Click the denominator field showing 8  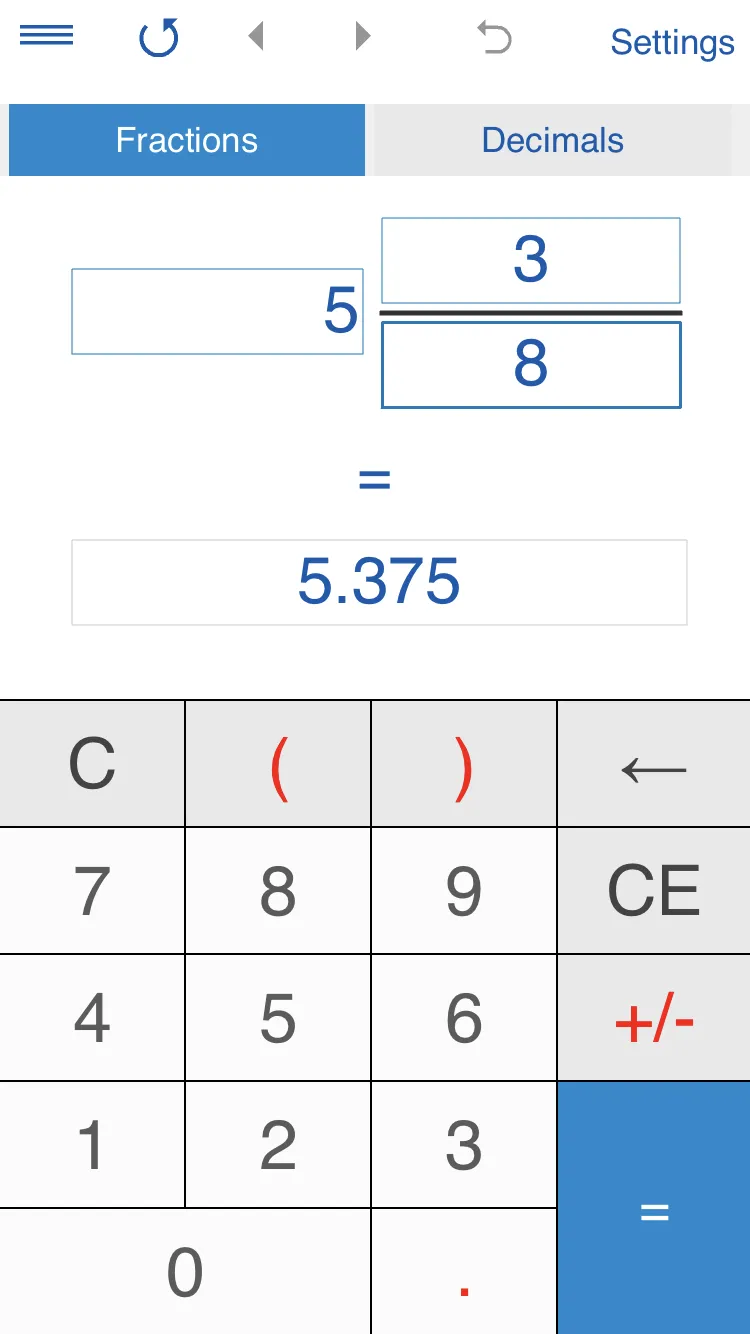point(530,364)
